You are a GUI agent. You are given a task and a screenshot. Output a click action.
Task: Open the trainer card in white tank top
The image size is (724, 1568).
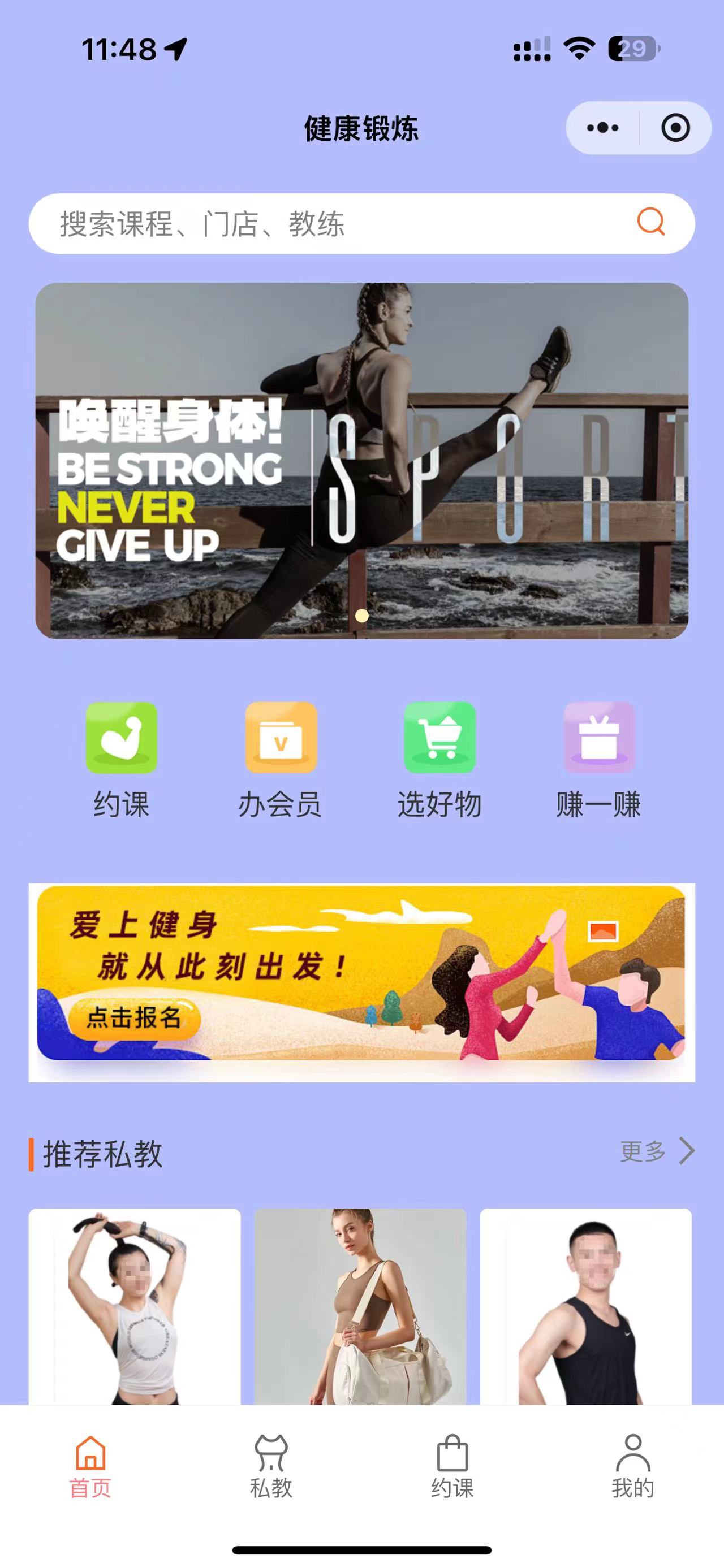point(135,1306)
